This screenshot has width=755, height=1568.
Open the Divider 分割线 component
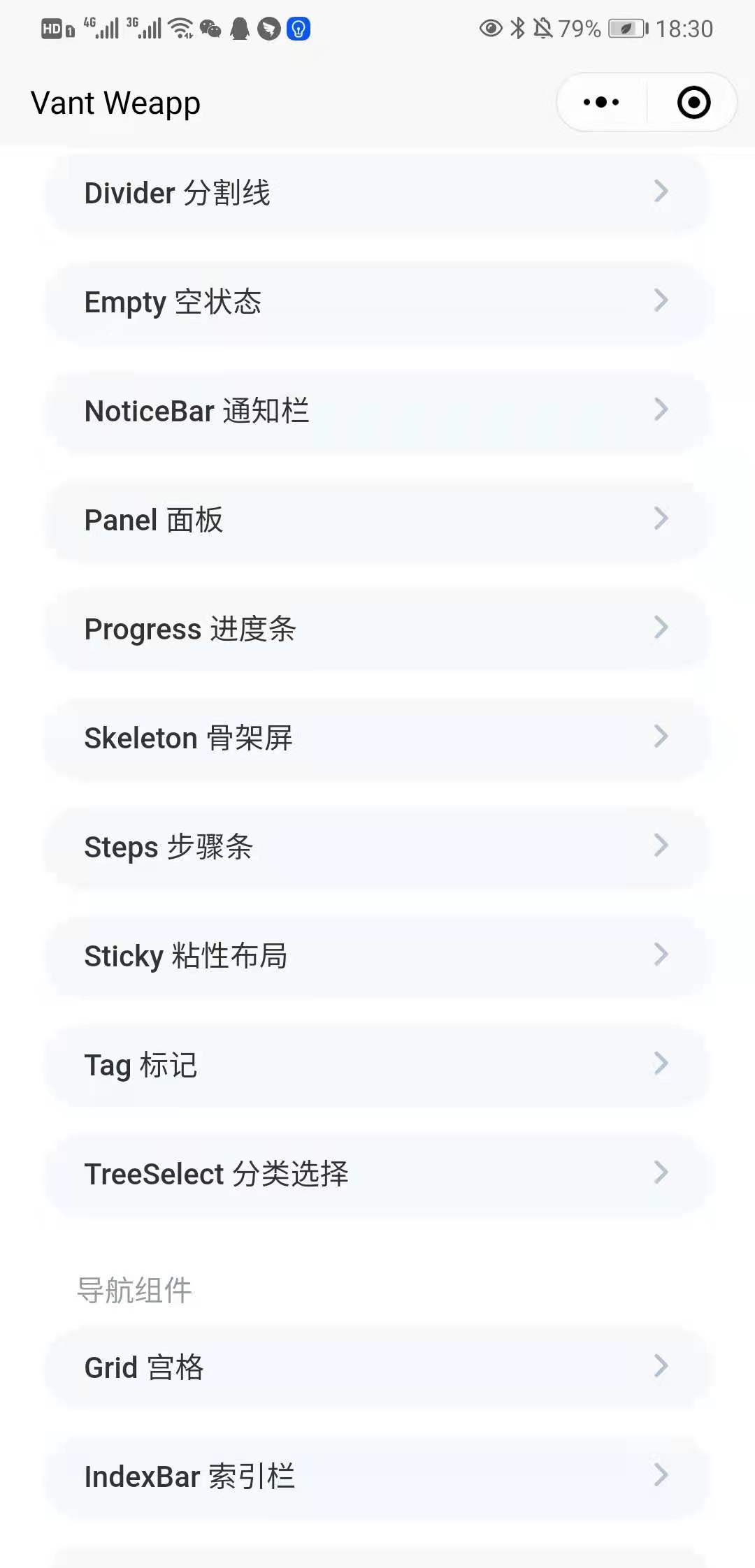point(377,192)
